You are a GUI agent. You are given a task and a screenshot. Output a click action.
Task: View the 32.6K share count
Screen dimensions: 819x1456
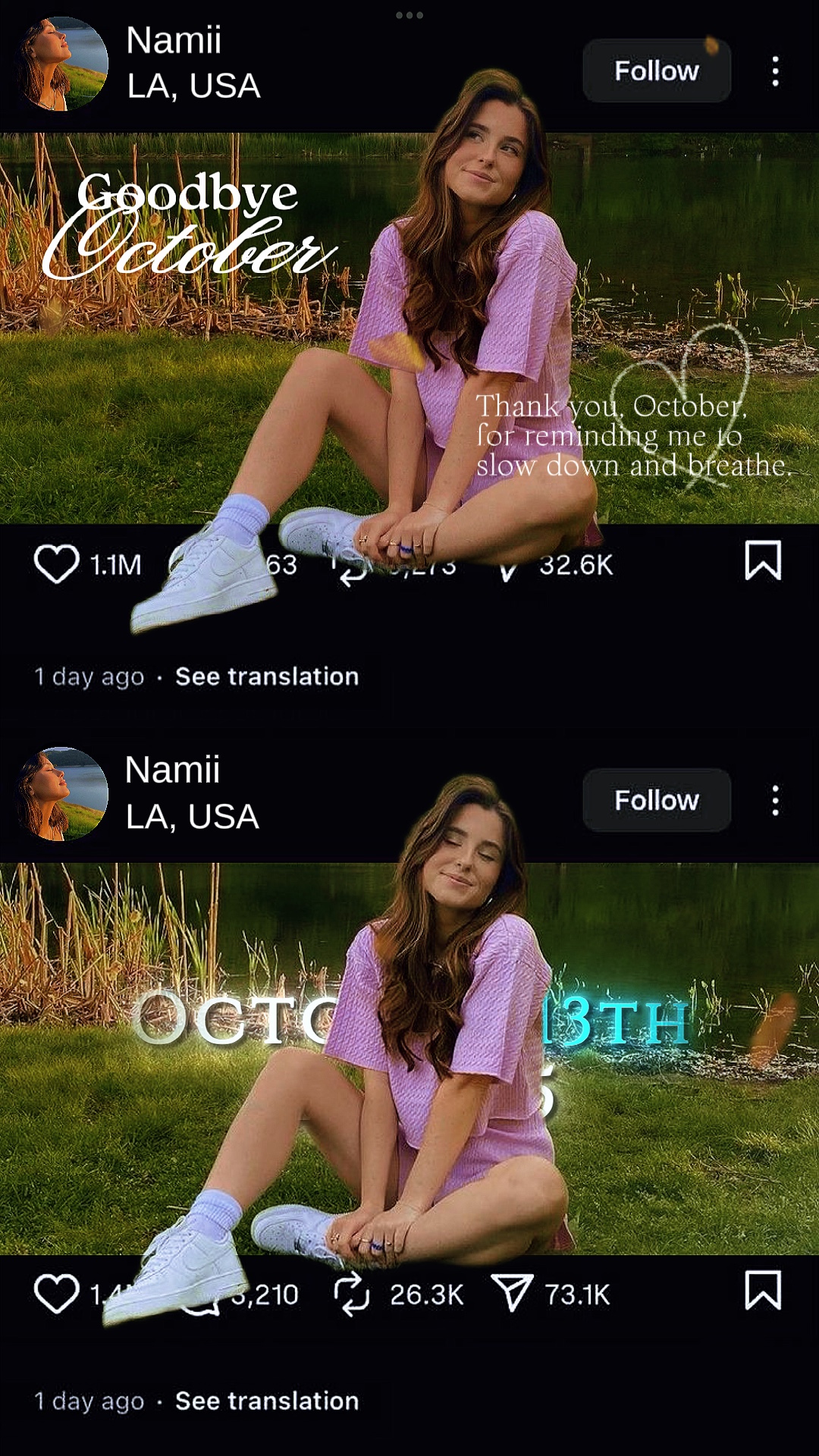575,564
